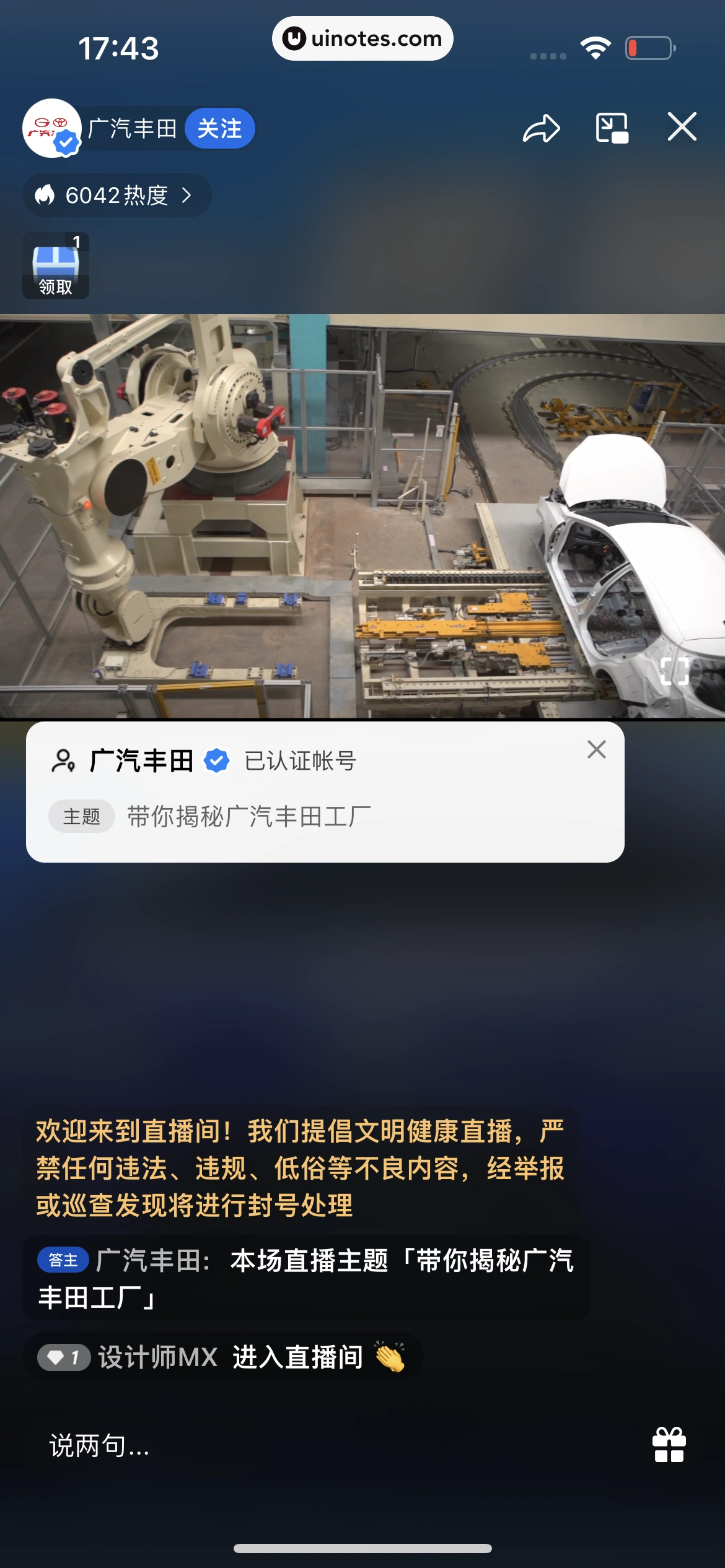This screenshot has height=1568, width=725.
Task: Open 设计师MX's profile in chat
Action: 158,1357
